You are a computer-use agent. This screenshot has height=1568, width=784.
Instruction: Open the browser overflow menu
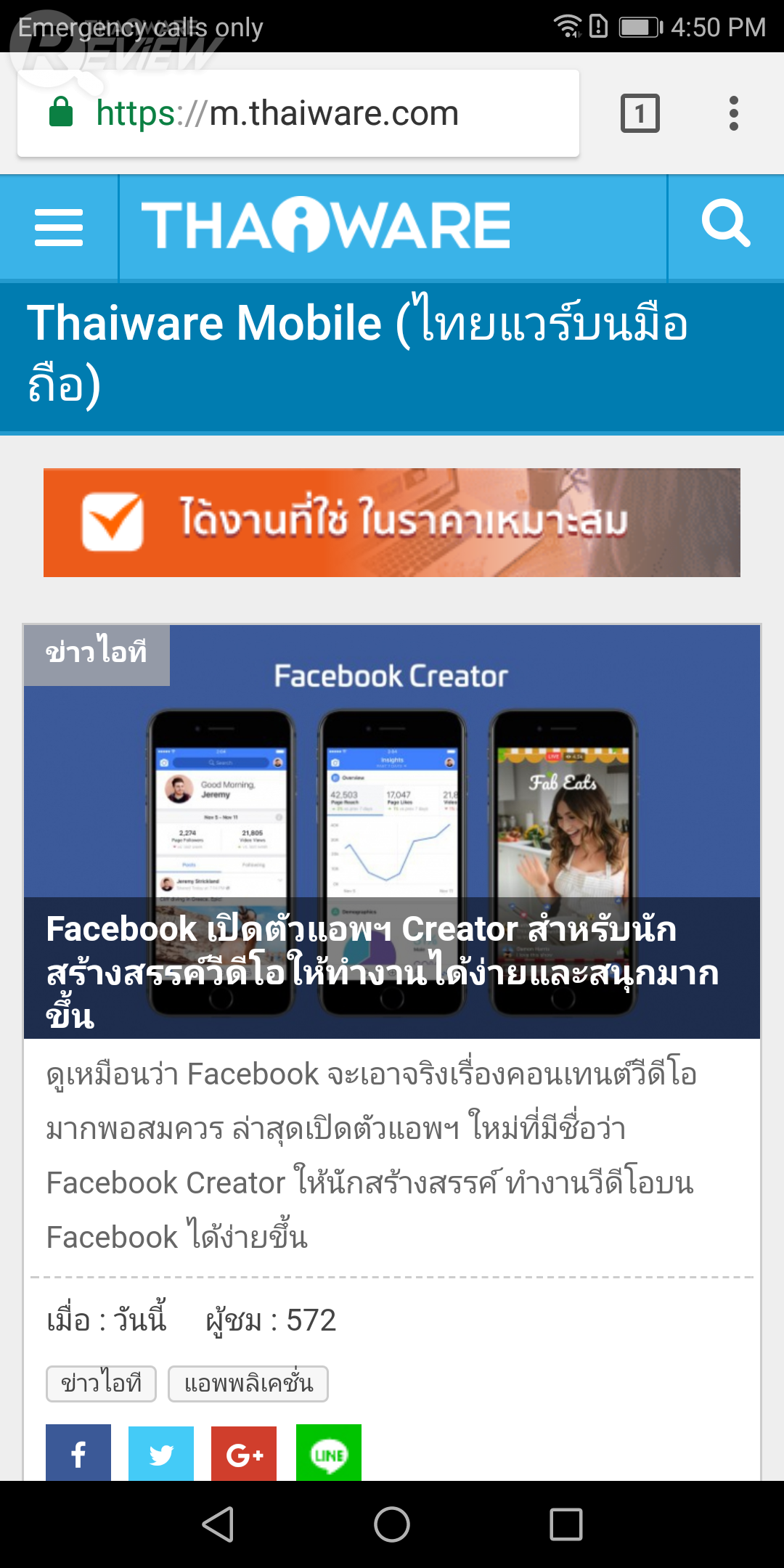click(733, 113)
